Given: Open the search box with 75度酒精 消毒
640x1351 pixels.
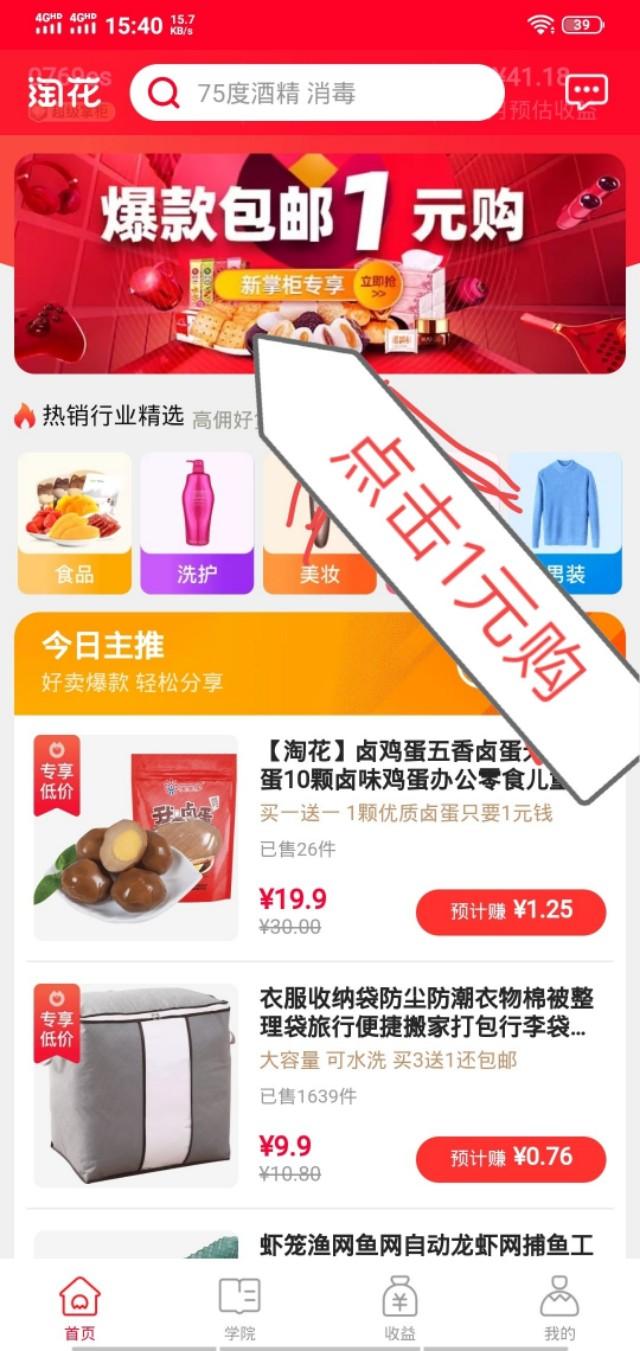Looking at the screenshot, I should coord(317,94).
